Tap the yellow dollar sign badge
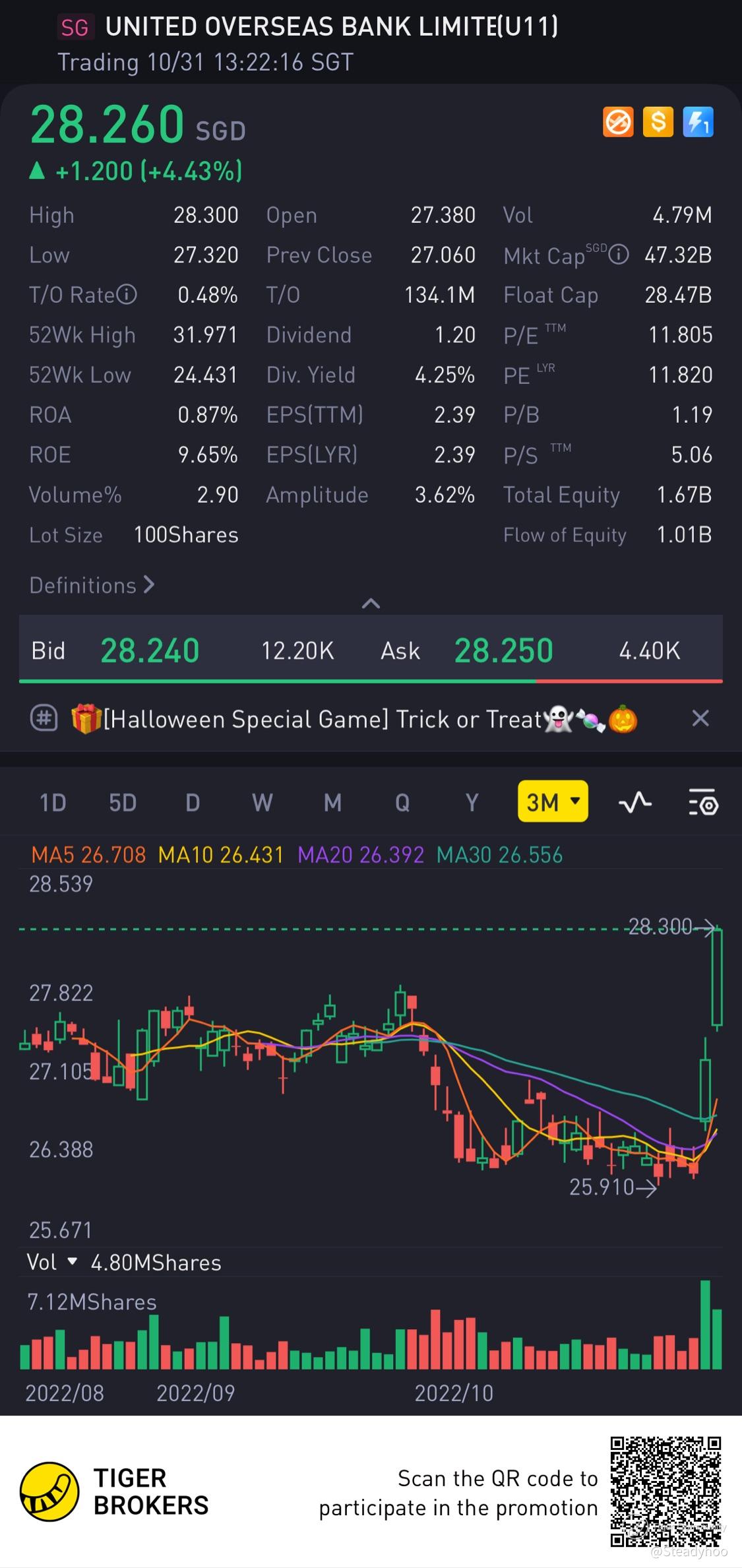The height and width of the screenshot is (1568, 742). tap(658, 122)
